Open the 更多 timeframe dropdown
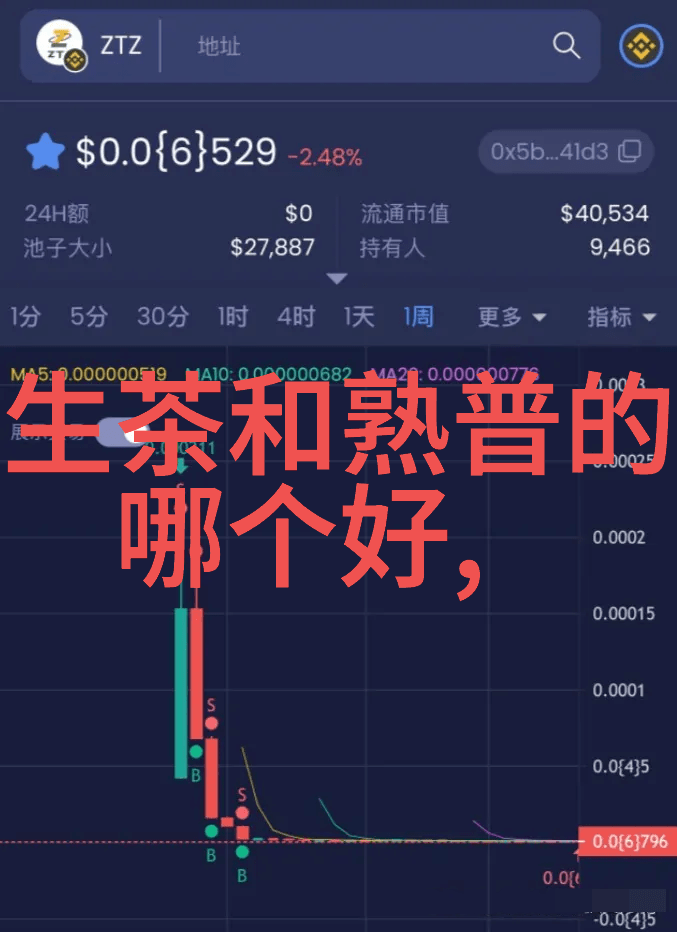The width and height of the screenshot is (677, 932). click(x=511, y=317)
